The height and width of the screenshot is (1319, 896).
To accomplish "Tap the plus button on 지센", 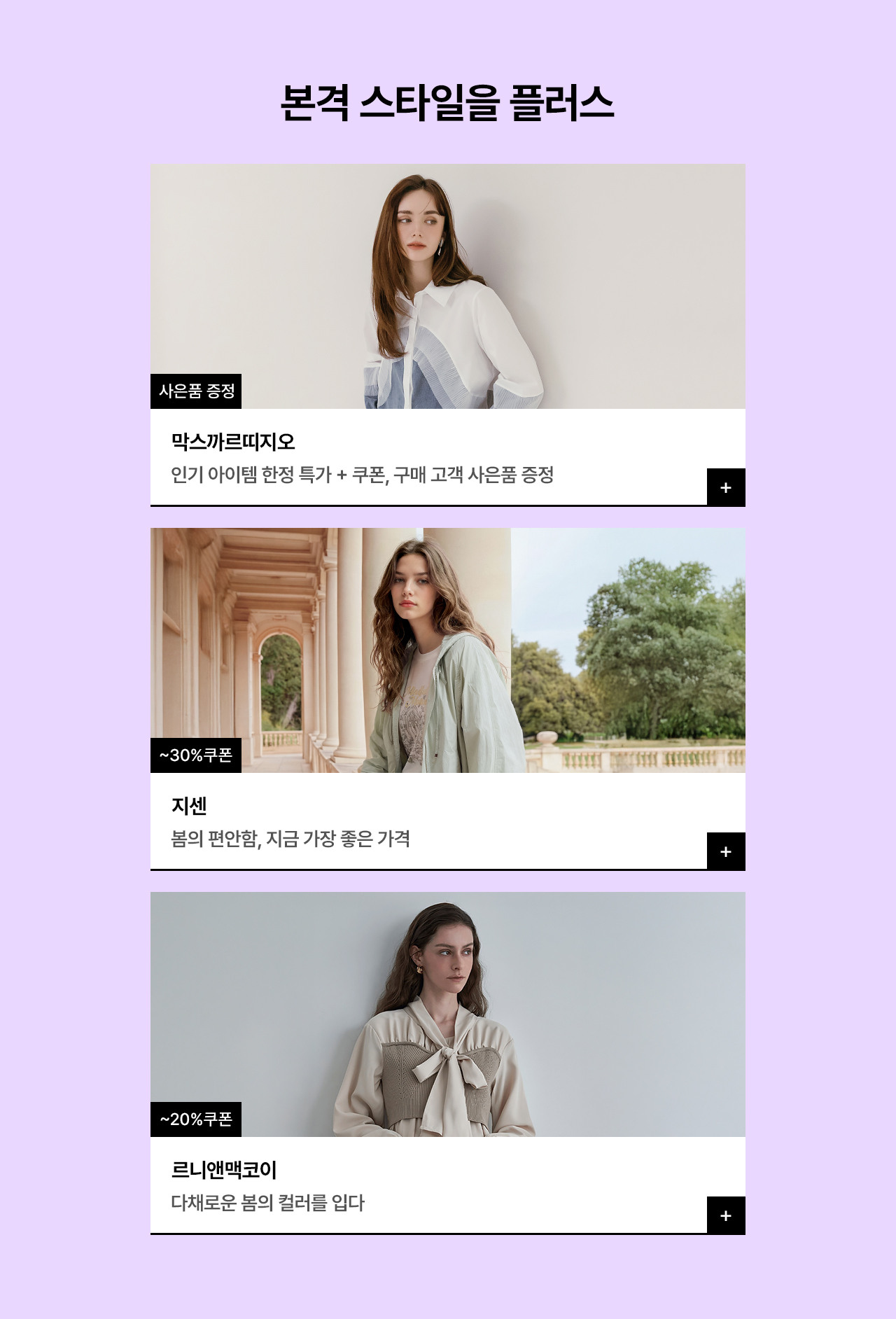I will 726,851.
